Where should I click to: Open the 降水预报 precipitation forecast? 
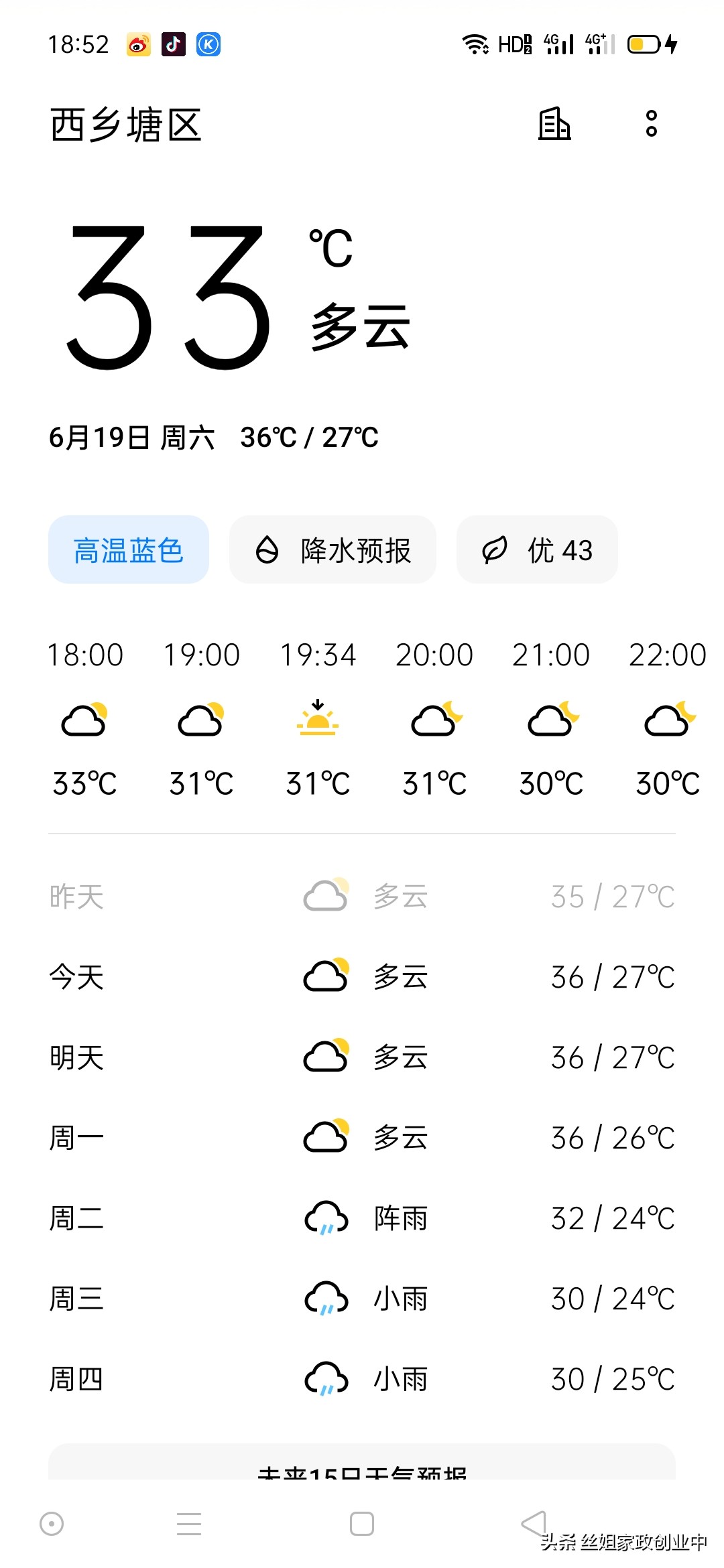(x=333, y=550)
